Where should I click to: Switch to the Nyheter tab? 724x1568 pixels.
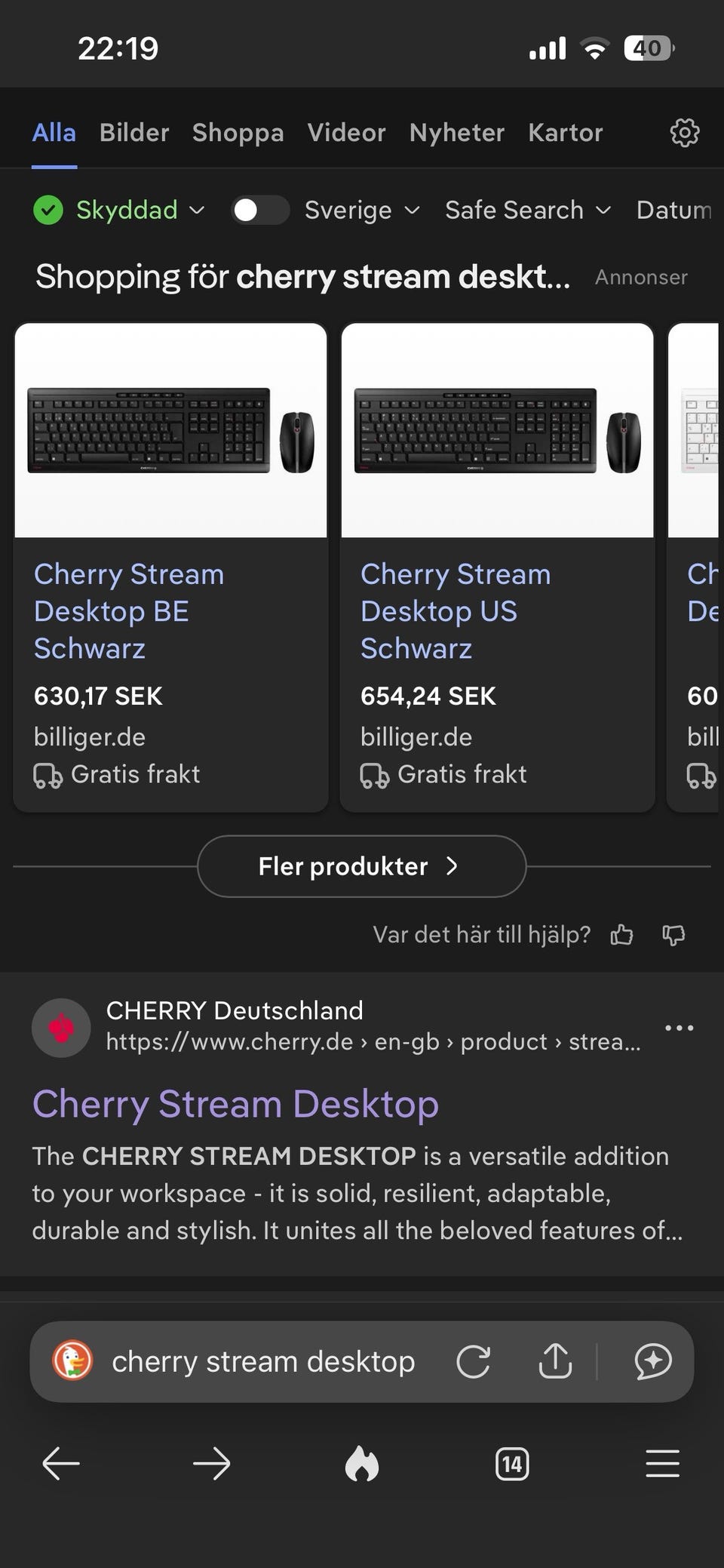[456, 133]
